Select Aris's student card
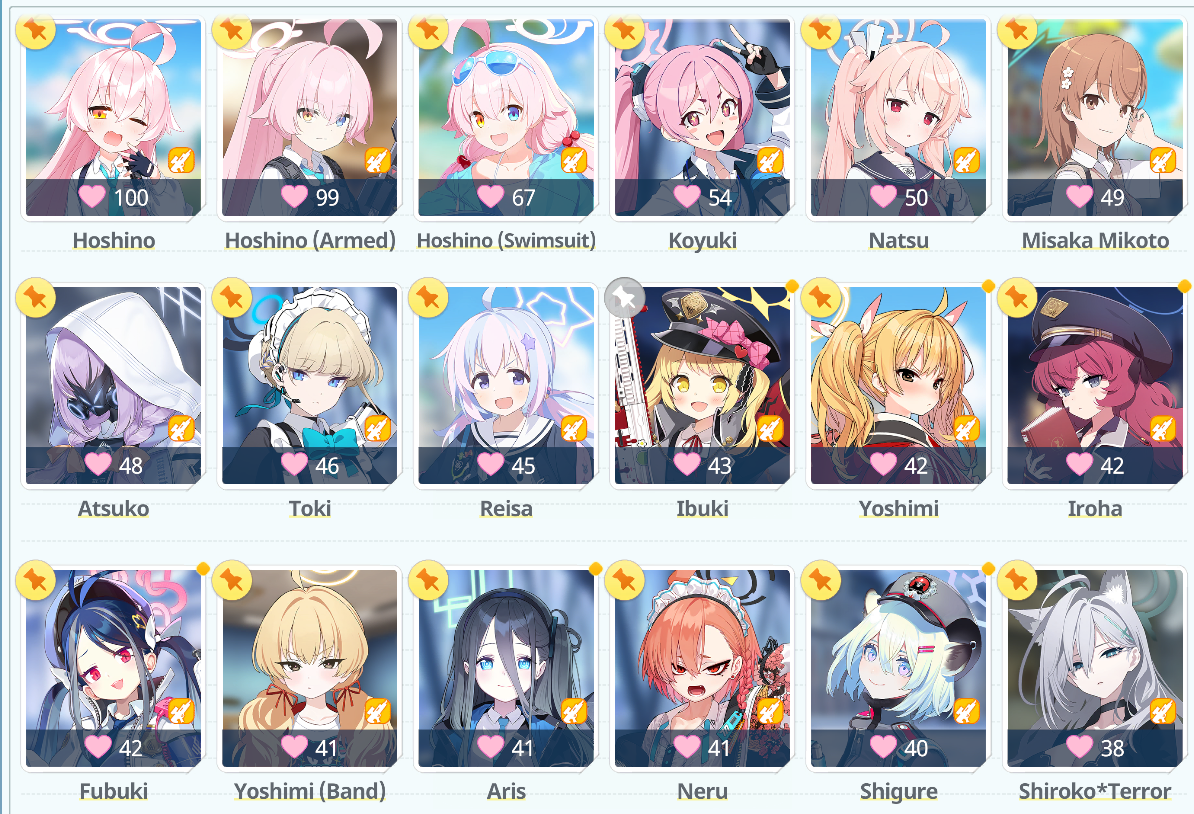The height and width of the screenshot is (814, 1194). pyautogui.click(x=506, y=669)
